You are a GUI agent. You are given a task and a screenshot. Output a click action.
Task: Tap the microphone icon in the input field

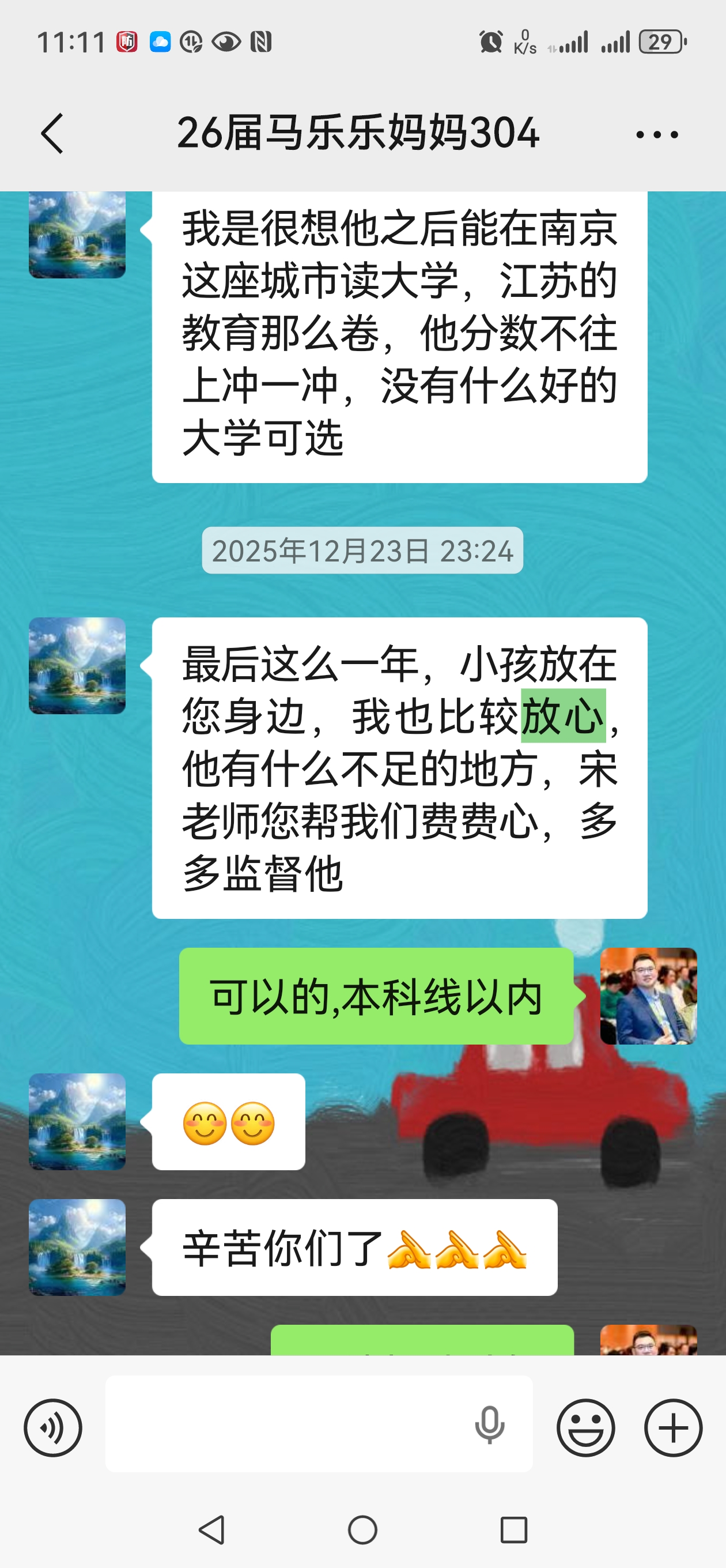tap(489, 1425)
